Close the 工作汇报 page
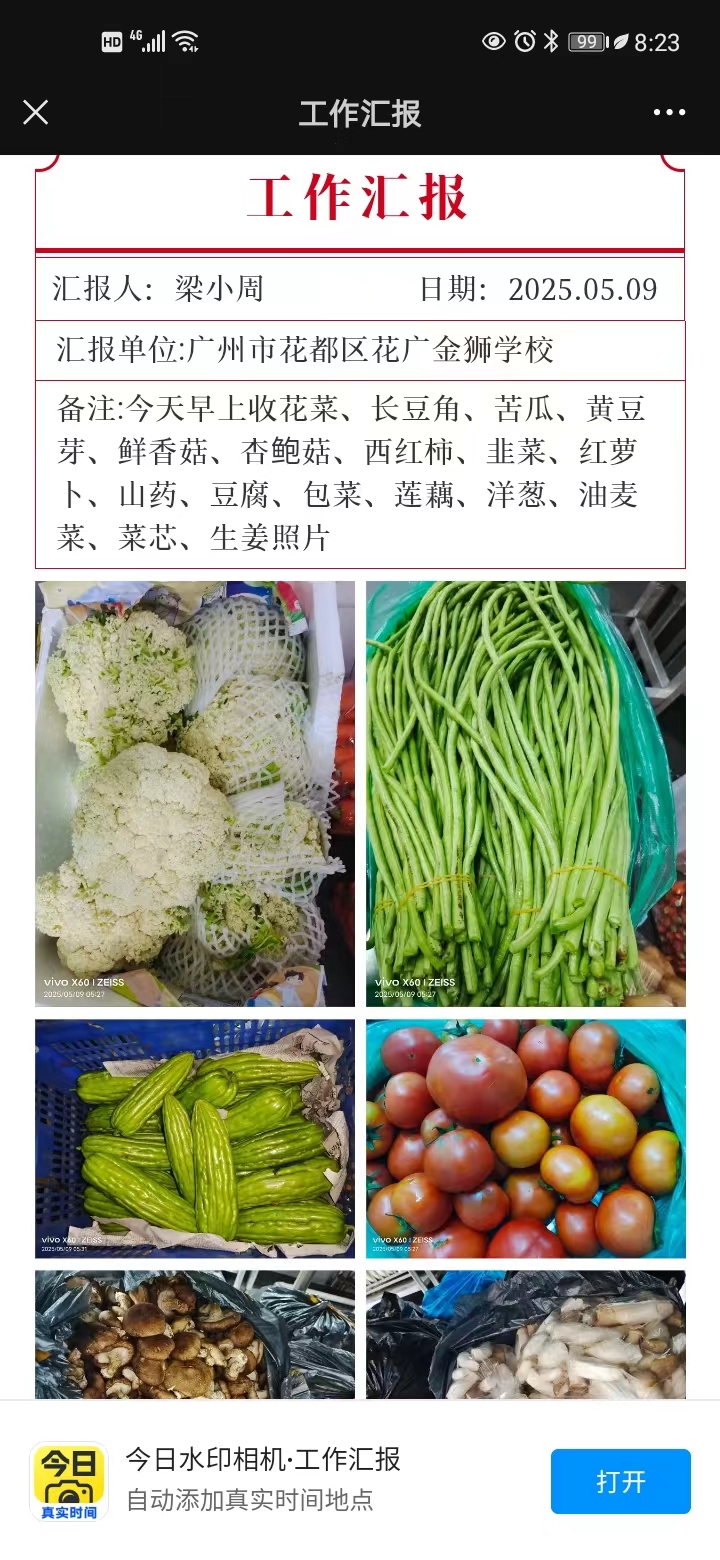 [x=35, y=112]
